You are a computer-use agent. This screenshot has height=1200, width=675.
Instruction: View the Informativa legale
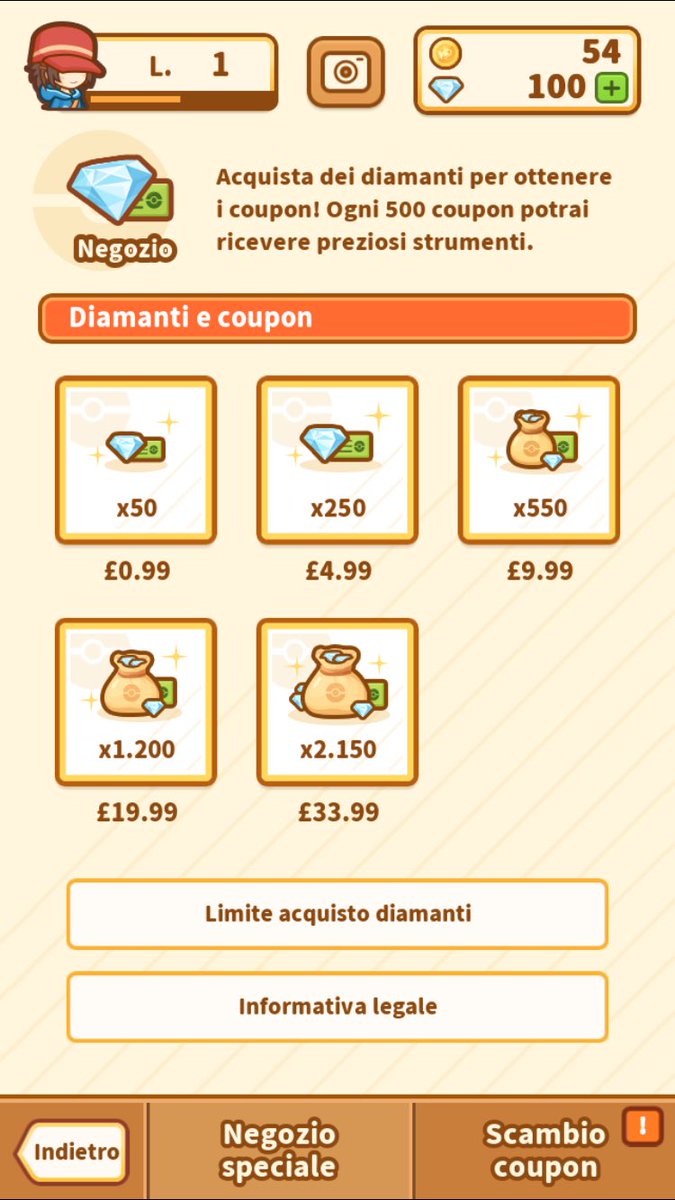[337, 1006]
